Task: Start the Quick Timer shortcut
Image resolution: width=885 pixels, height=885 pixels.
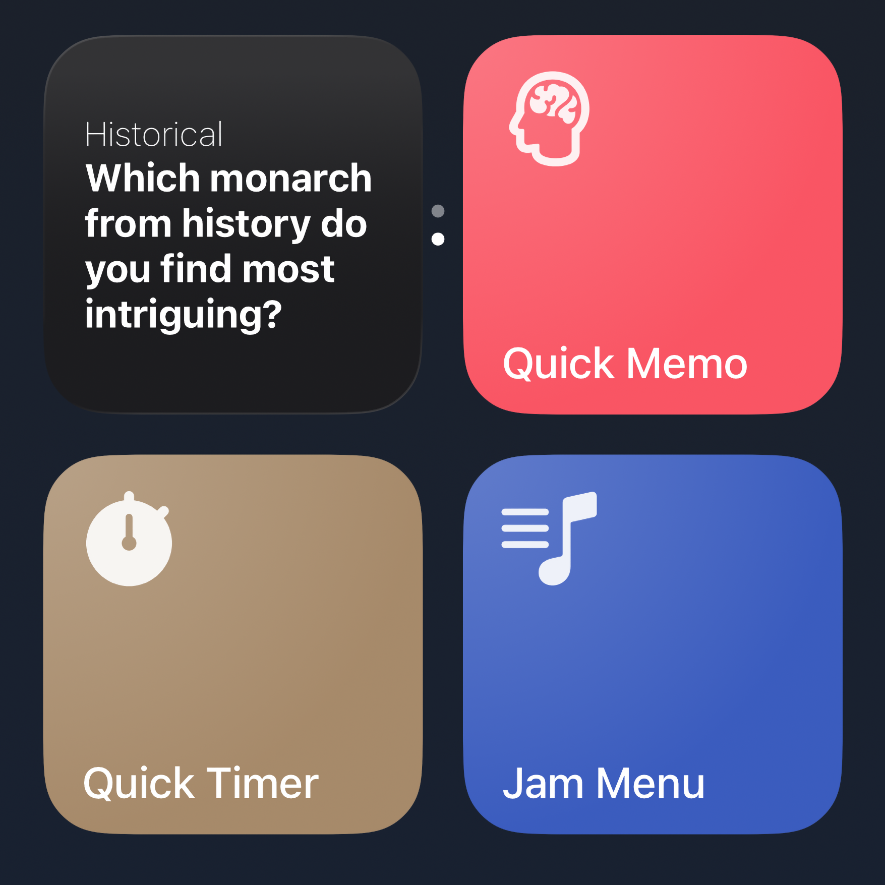Action: 232,645
